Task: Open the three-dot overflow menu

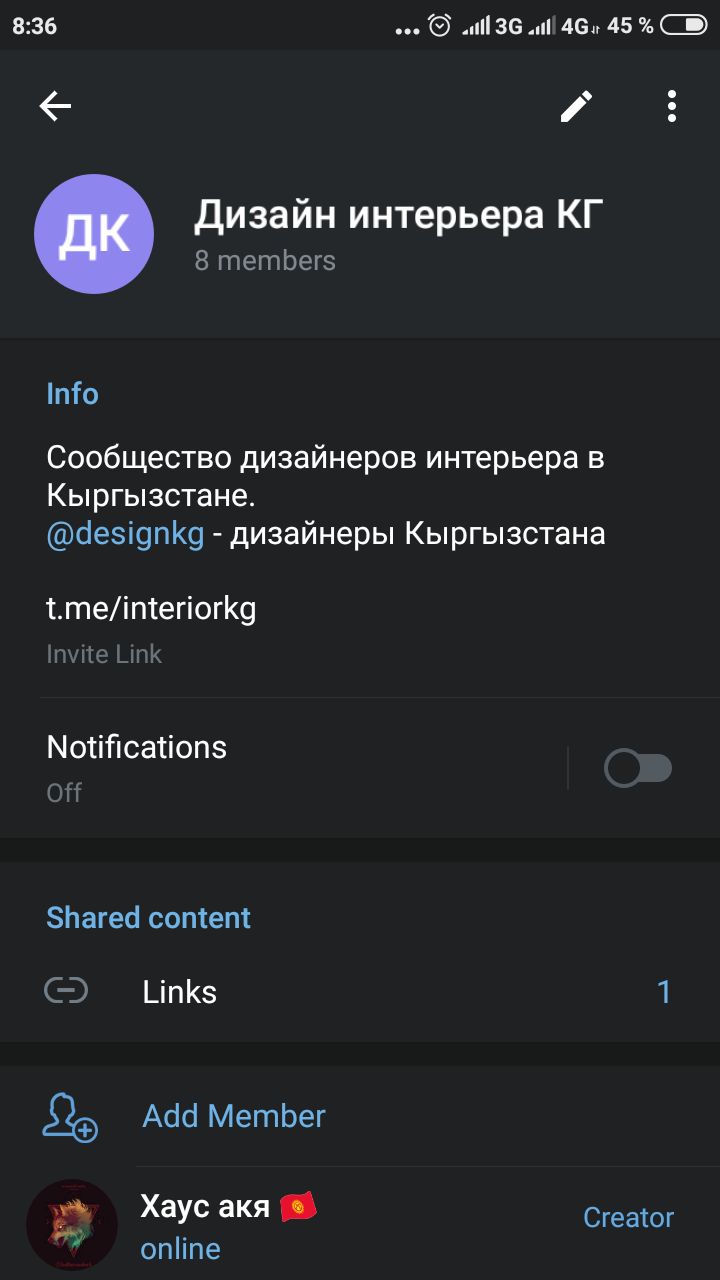Action: point(672,106)
